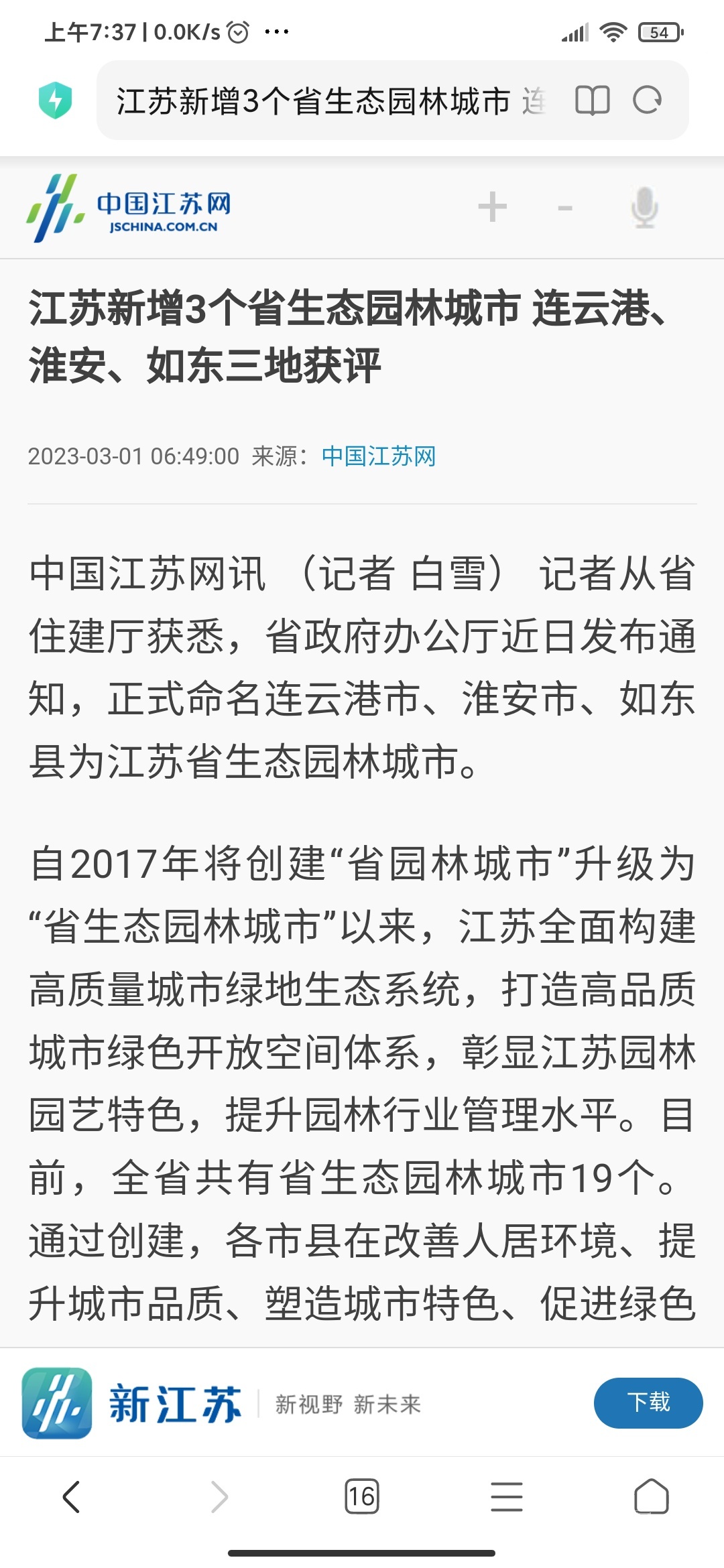Go to the browser home page

pyautogui.click(x=651, y=1496)
